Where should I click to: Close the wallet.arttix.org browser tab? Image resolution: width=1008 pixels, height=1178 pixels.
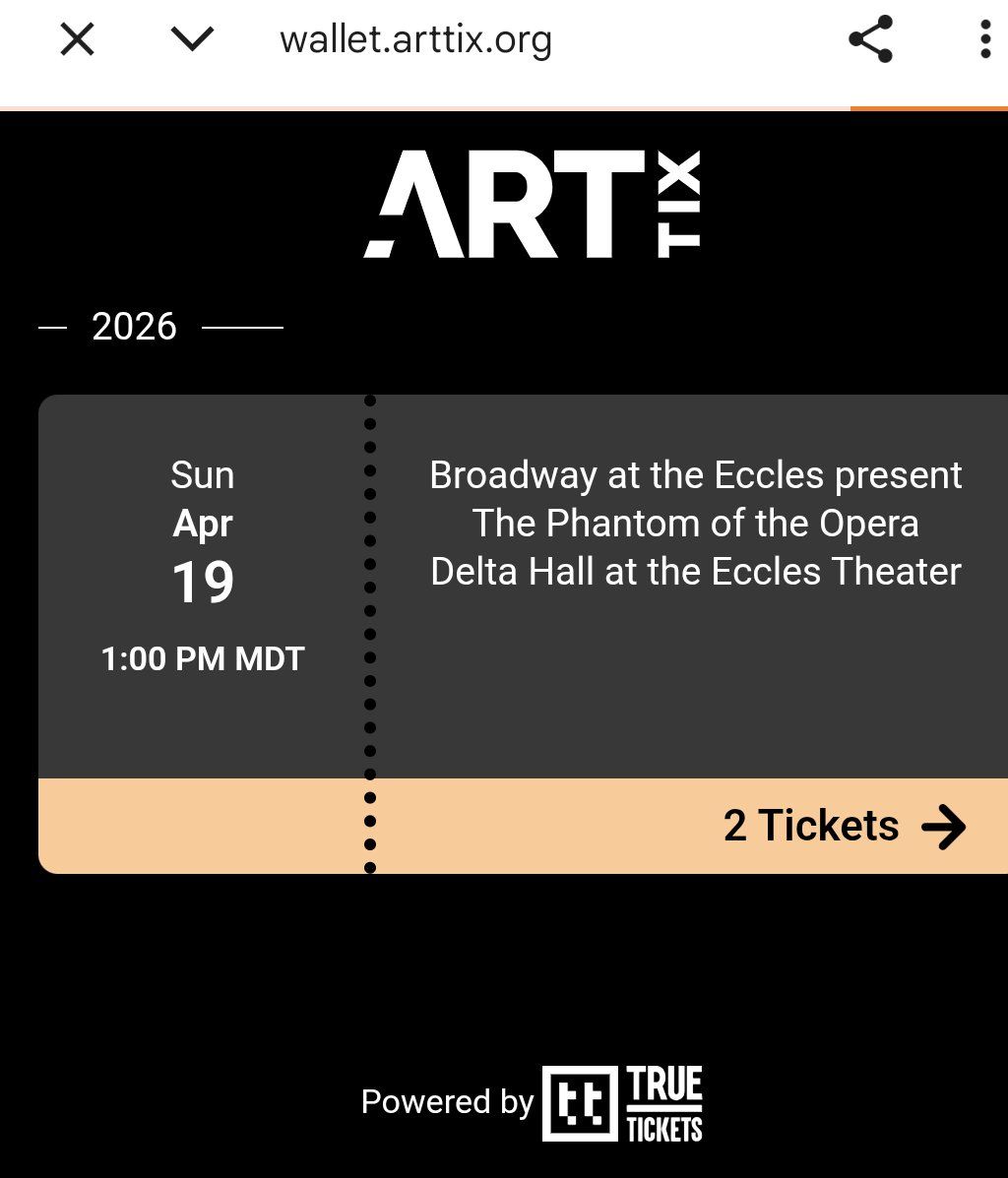pyautogui.click(x=77, y=40)
